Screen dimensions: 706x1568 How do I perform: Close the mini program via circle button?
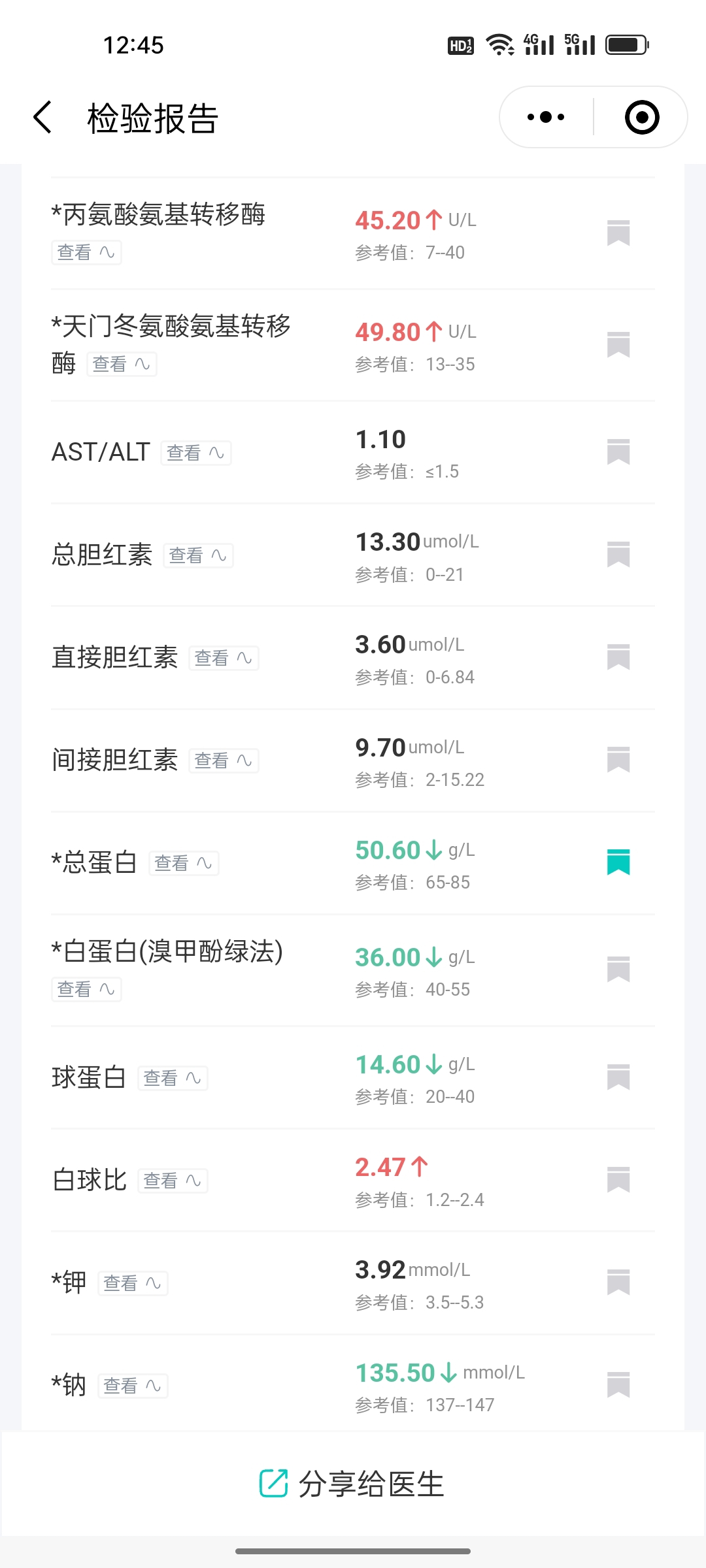click(641, 118)
